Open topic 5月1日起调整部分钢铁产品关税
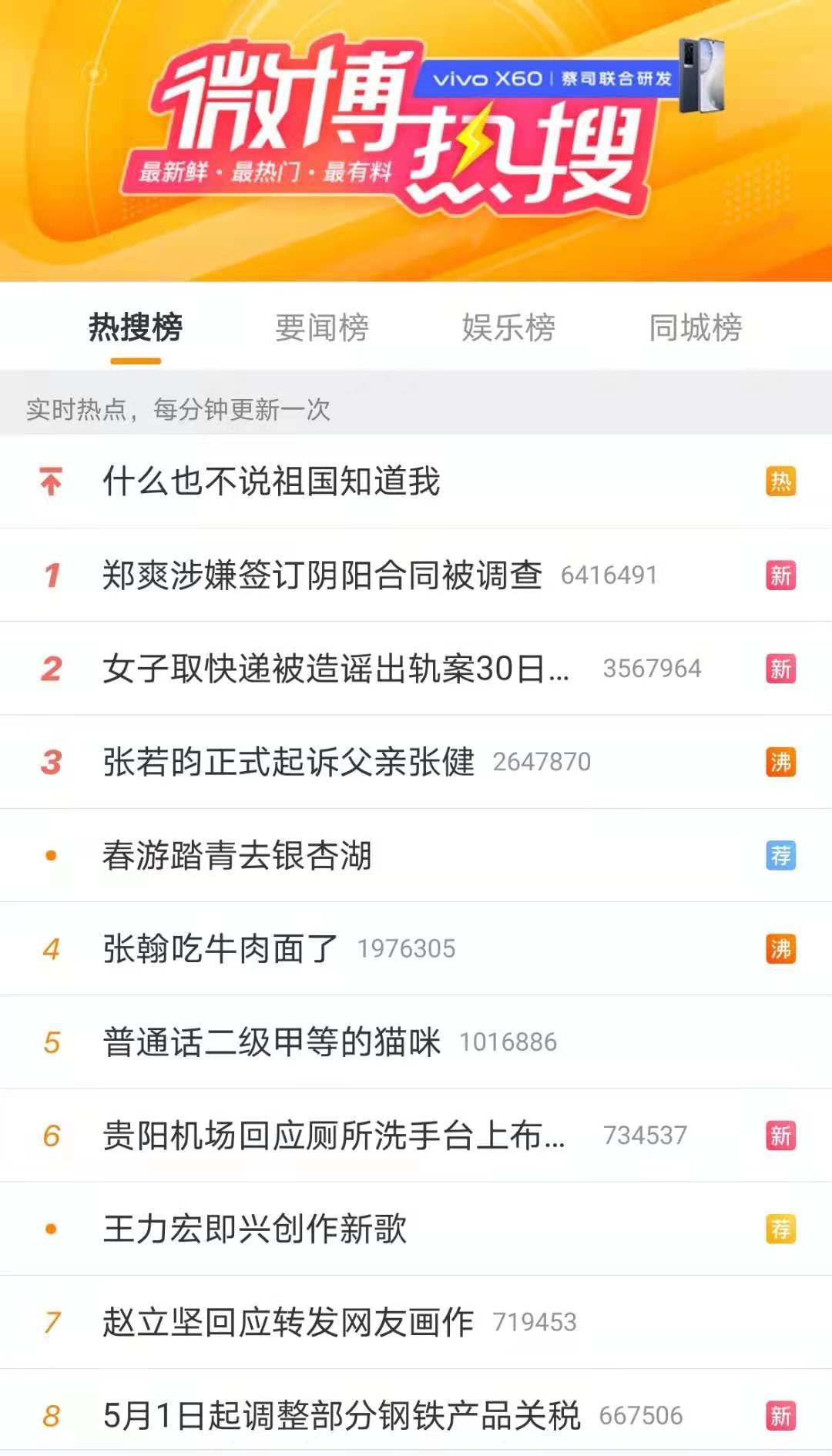This screenshot has width=832, height=1456. point(341,1415)
